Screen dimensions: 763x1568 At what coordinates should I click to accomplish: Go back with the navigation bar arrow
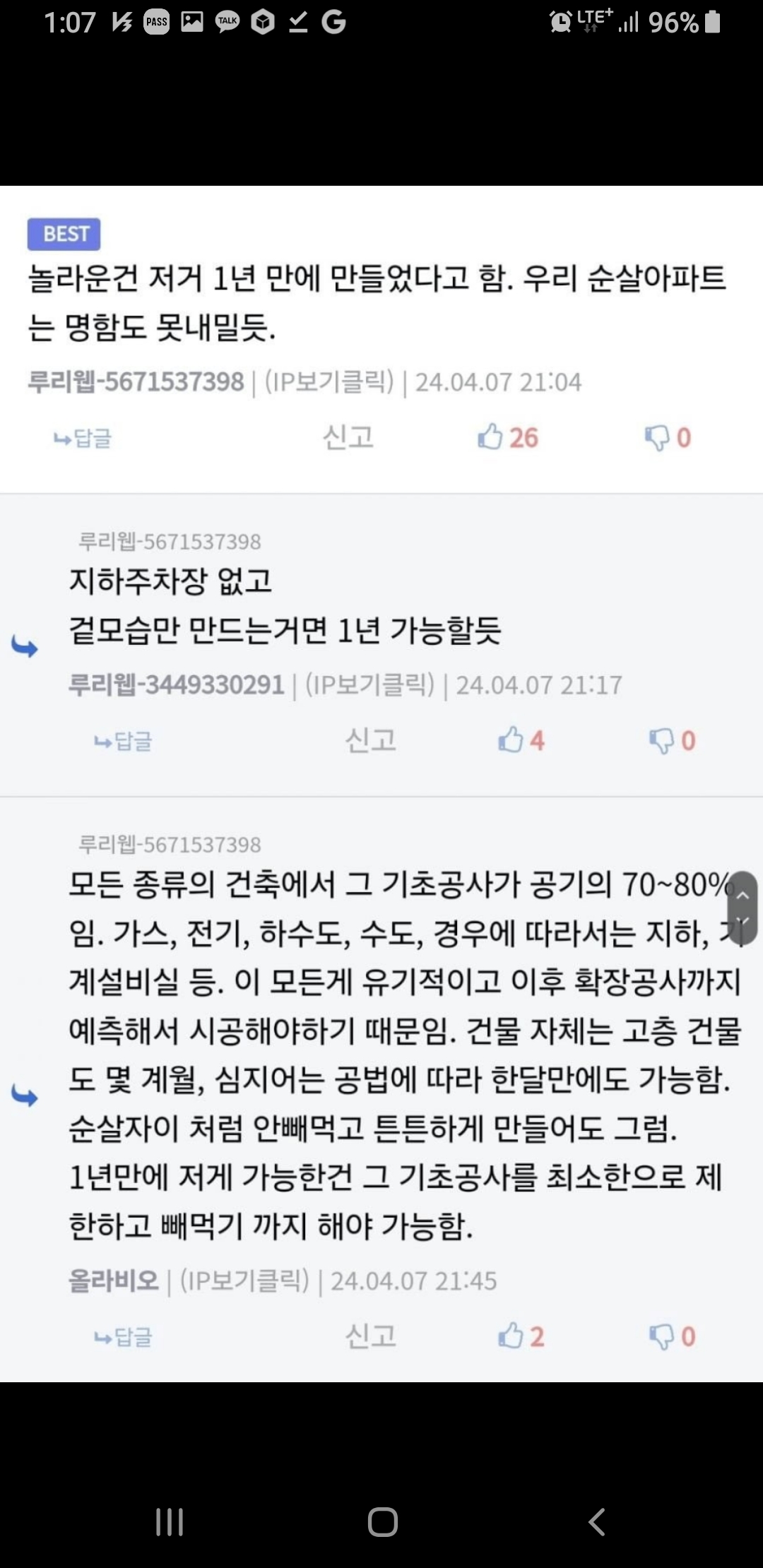pyautogui.click(x=597, y=1521)
